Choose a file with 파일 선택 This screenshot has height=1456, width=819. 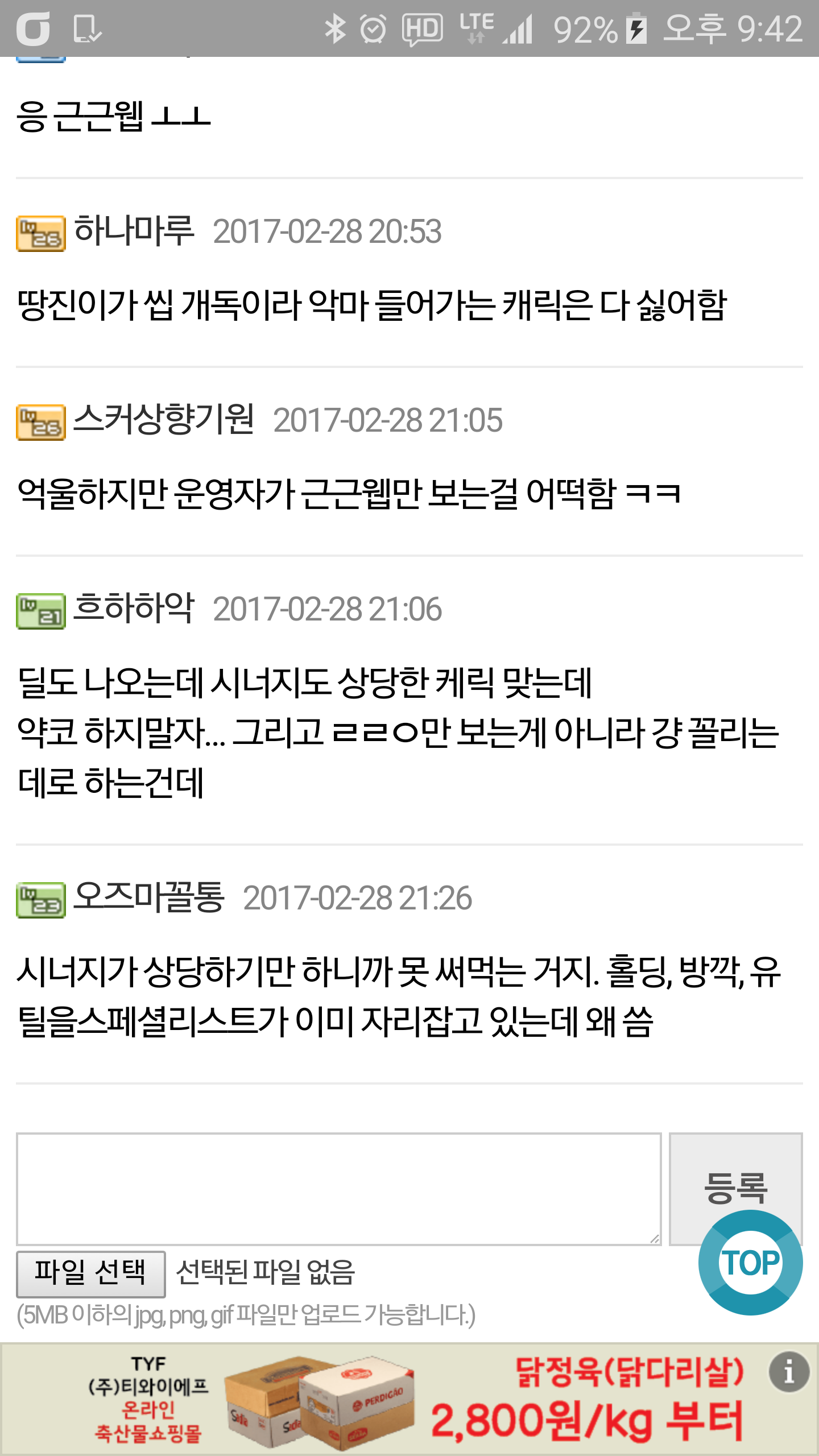[x=91, y=1274]
